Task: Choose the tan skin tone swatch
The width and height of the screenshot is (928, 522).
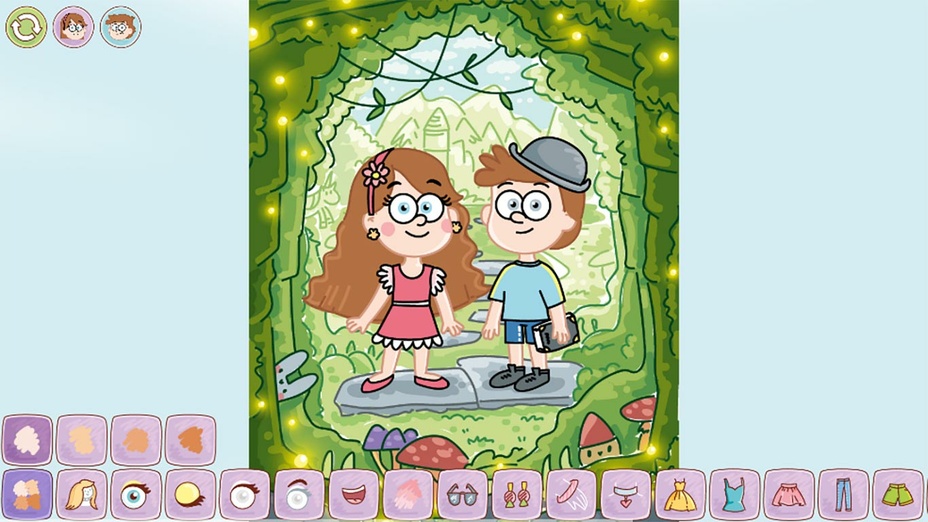Action: tap(136, 440)
